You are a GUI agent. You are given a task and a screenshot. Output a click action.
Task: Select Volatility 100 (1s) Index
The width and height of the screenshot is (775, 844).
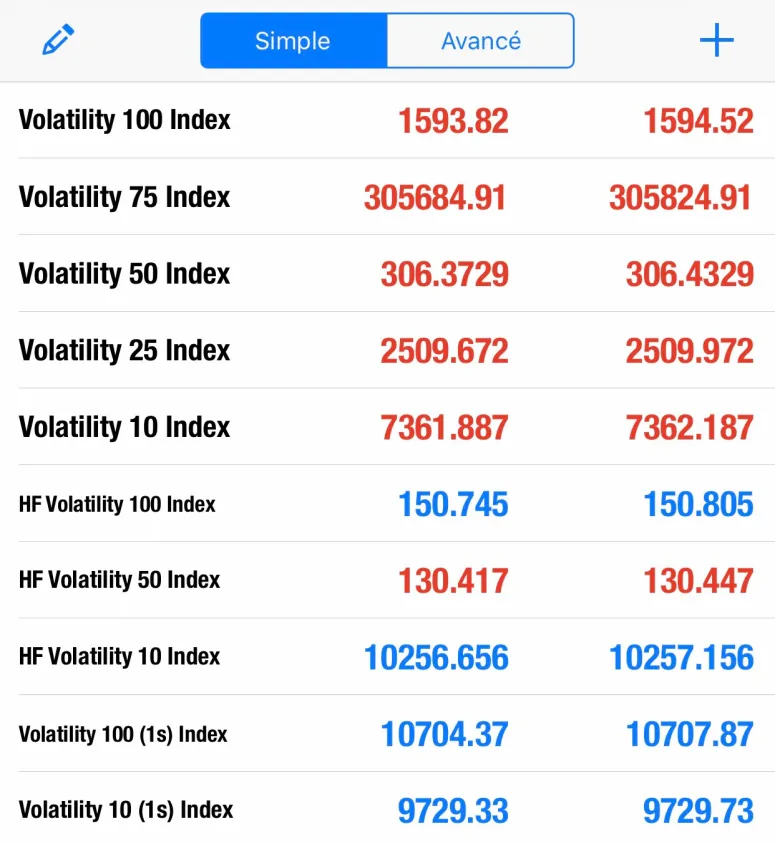pos(126,734)
